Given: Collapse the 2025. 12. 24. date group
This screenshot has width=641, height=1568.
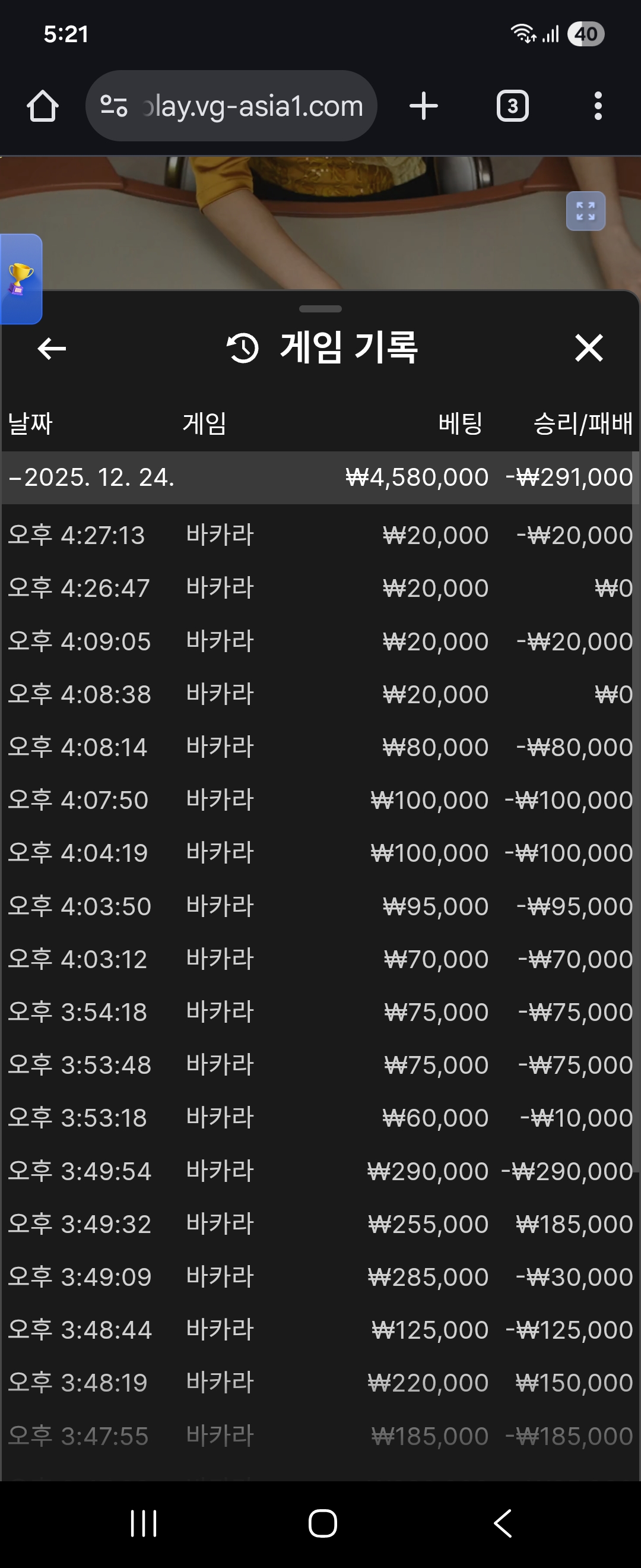Looking at the screenshot, I should coord(91,477).
